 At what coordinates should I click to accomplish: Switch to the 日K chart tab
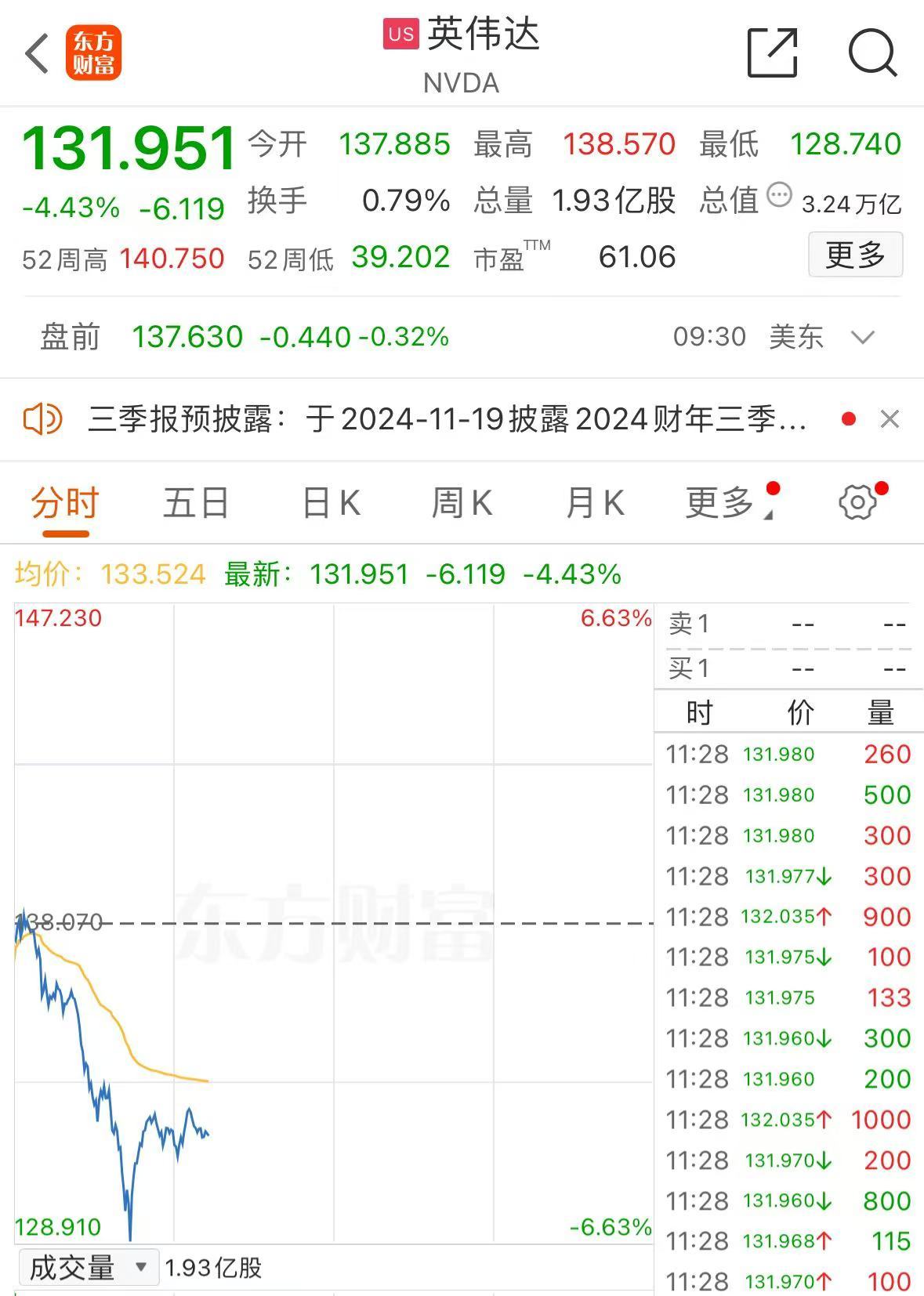(x=332, y=503)
